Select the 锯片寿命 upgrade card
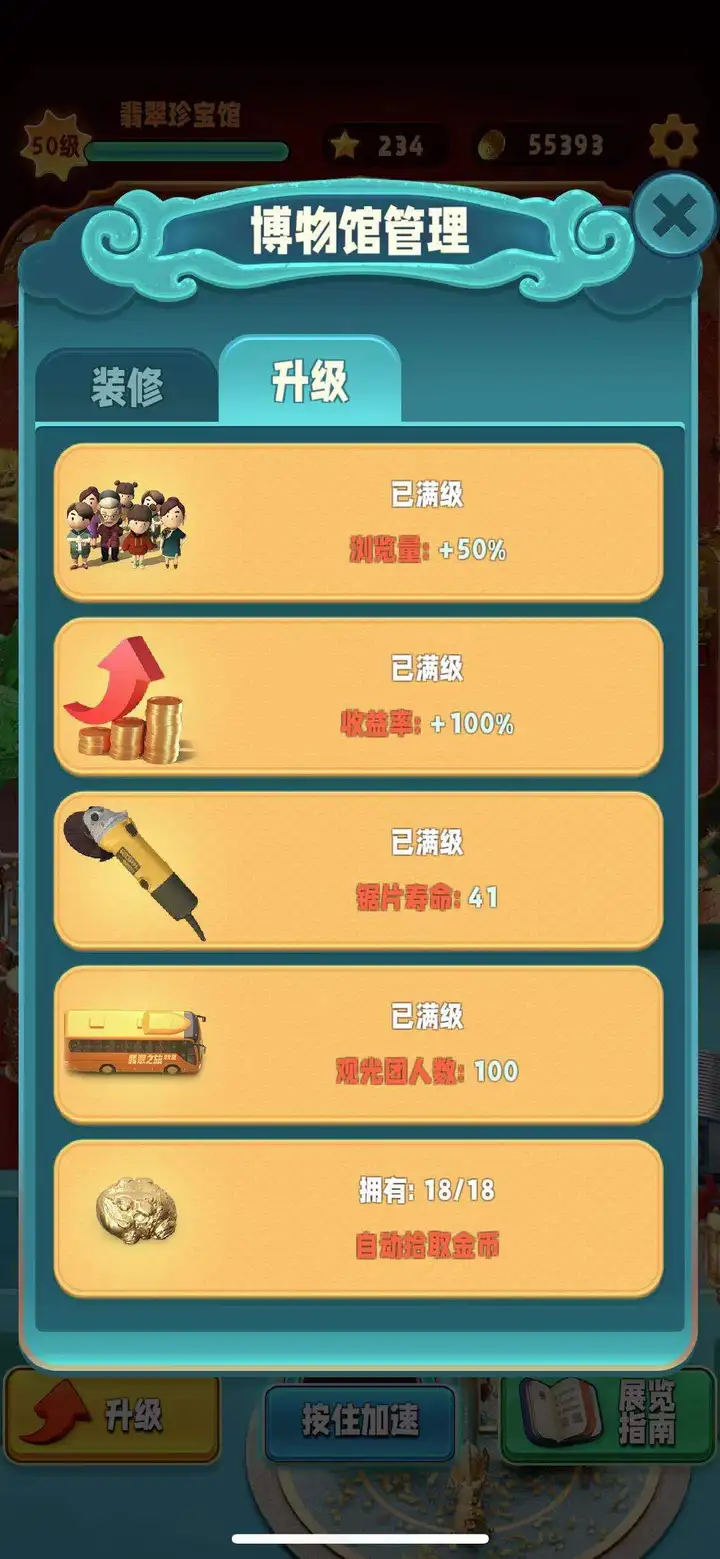This screenshot has width=720, height=1559. pyautogui.click(x=358, y=870)
